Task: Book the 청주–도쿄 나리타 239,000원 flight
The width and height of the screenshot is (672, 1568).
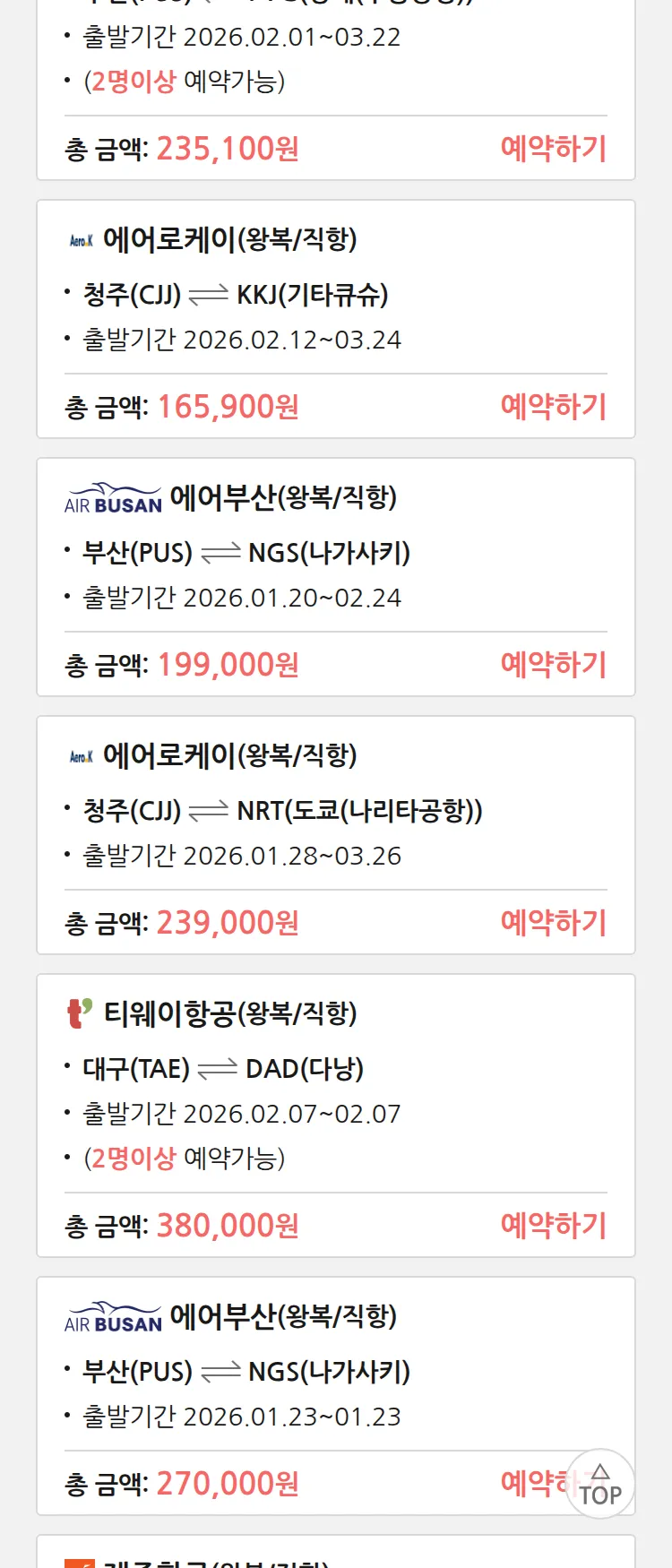Action: (553, 923)
